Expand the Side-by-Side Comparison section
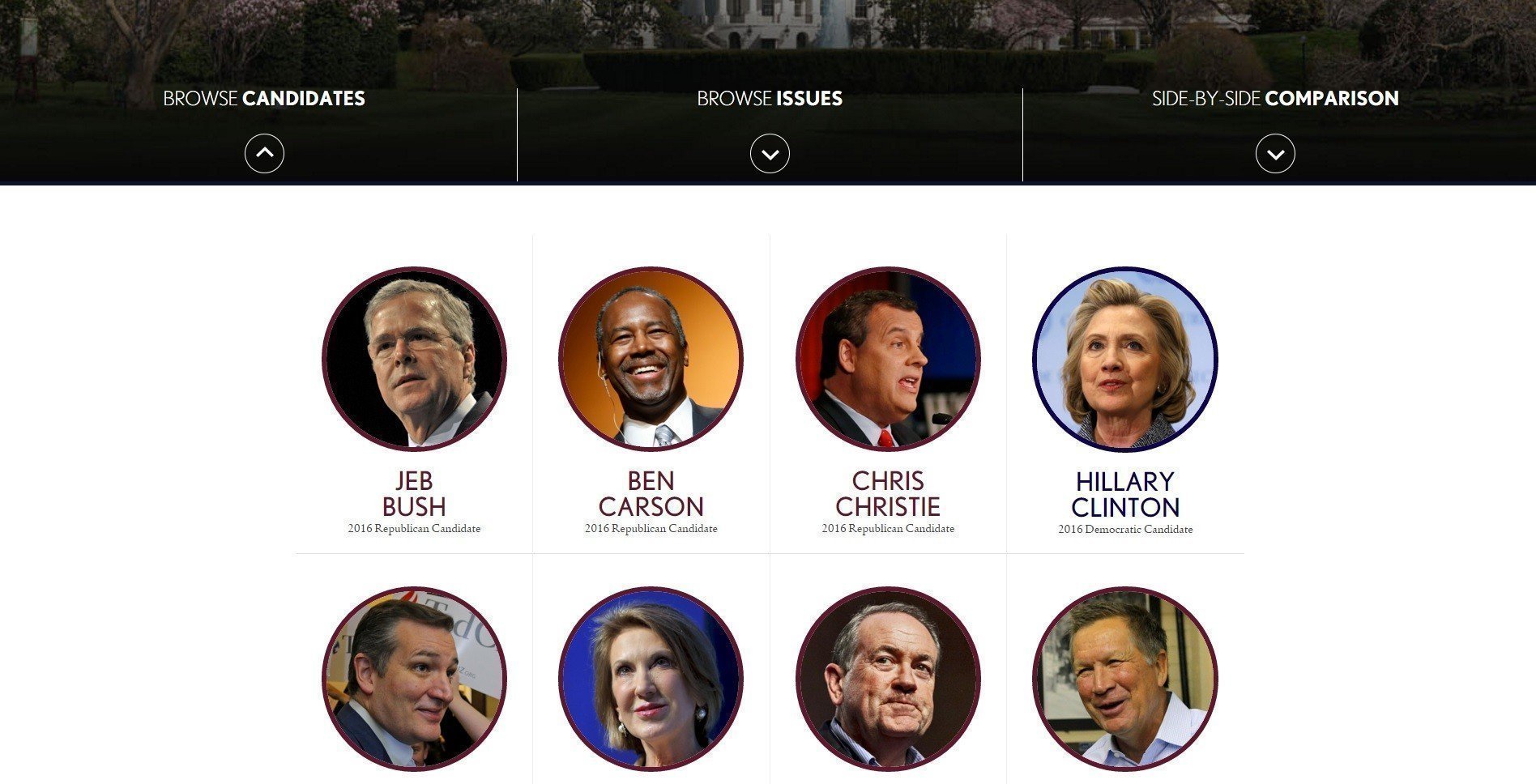This screenshot has height=784, width=1536. [x=1275, y=153]
